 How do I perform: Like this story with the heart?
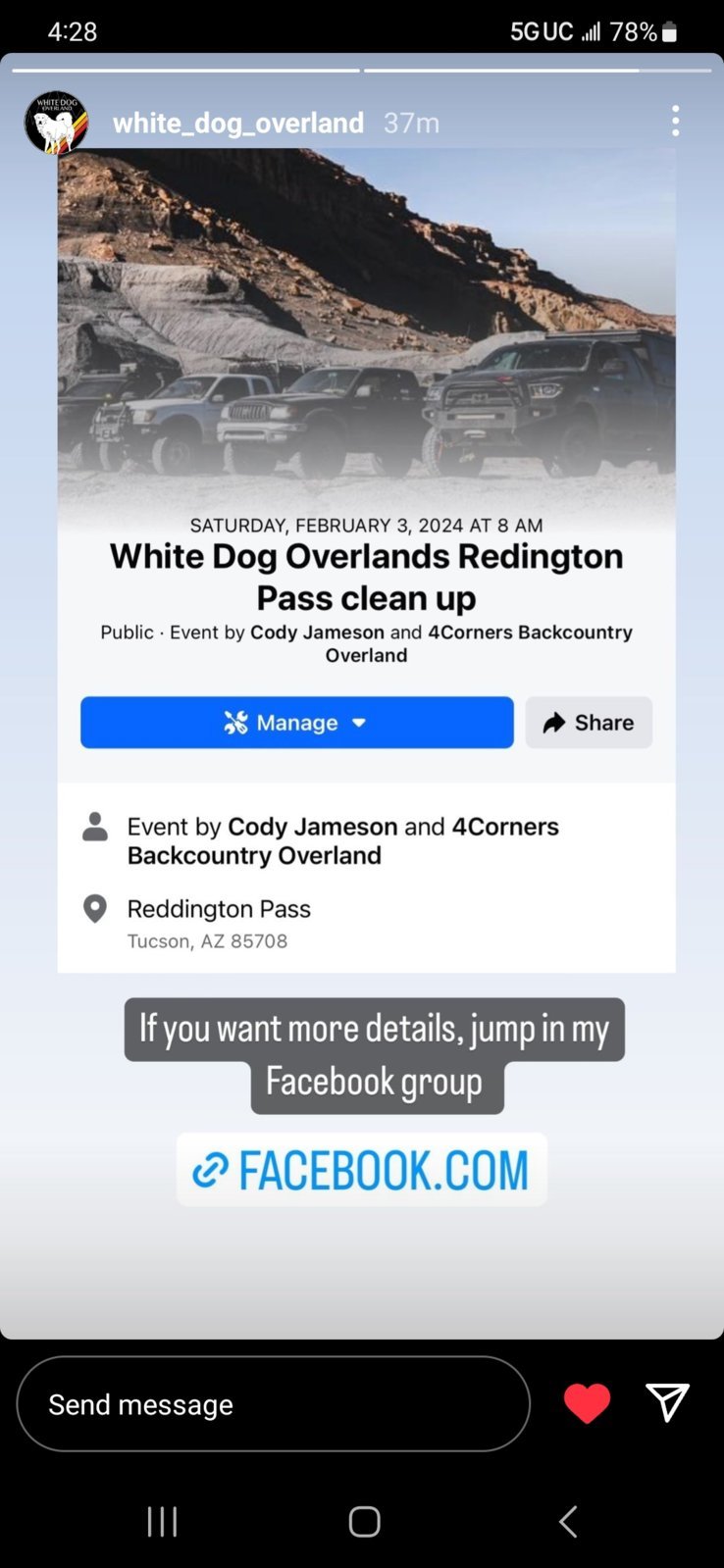point(587,1403)
